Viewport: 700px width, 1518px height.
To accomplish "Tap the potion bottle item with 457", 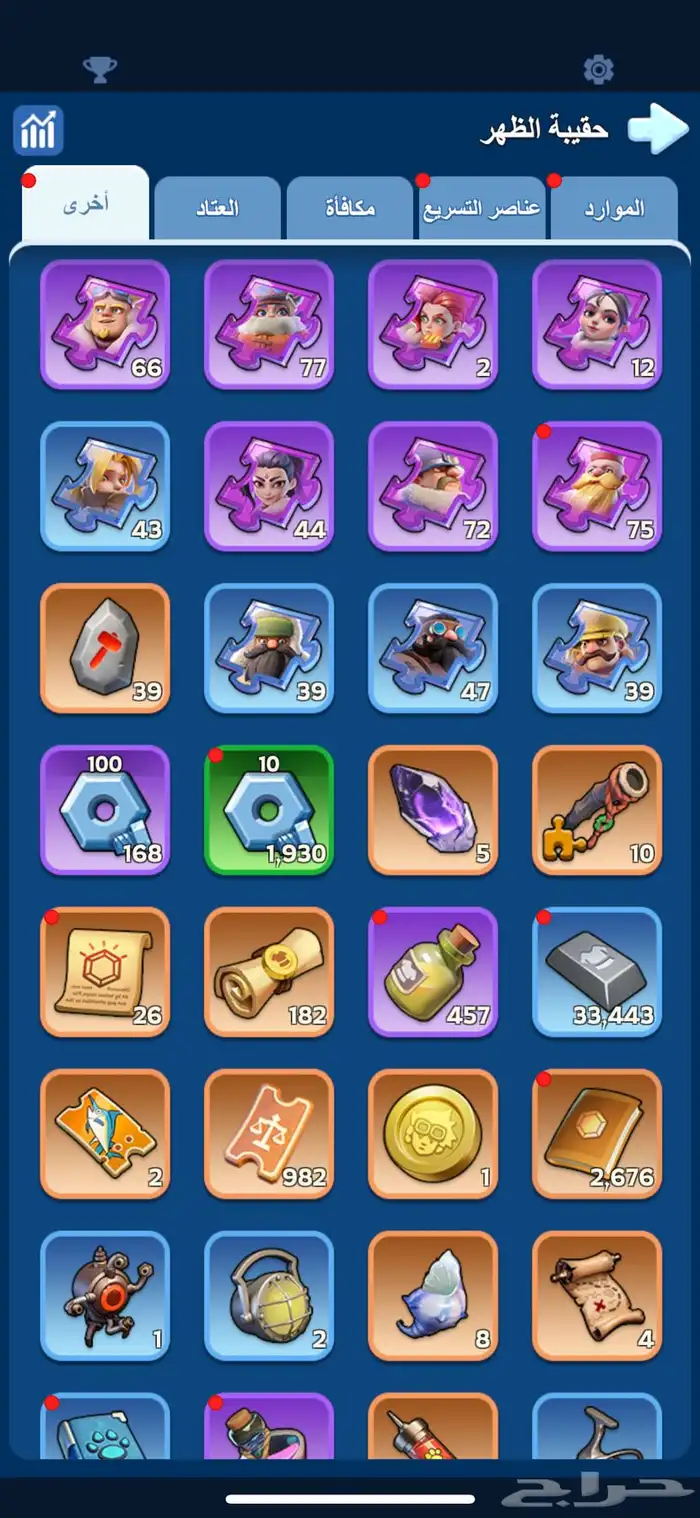I will [x=433, y=972].
